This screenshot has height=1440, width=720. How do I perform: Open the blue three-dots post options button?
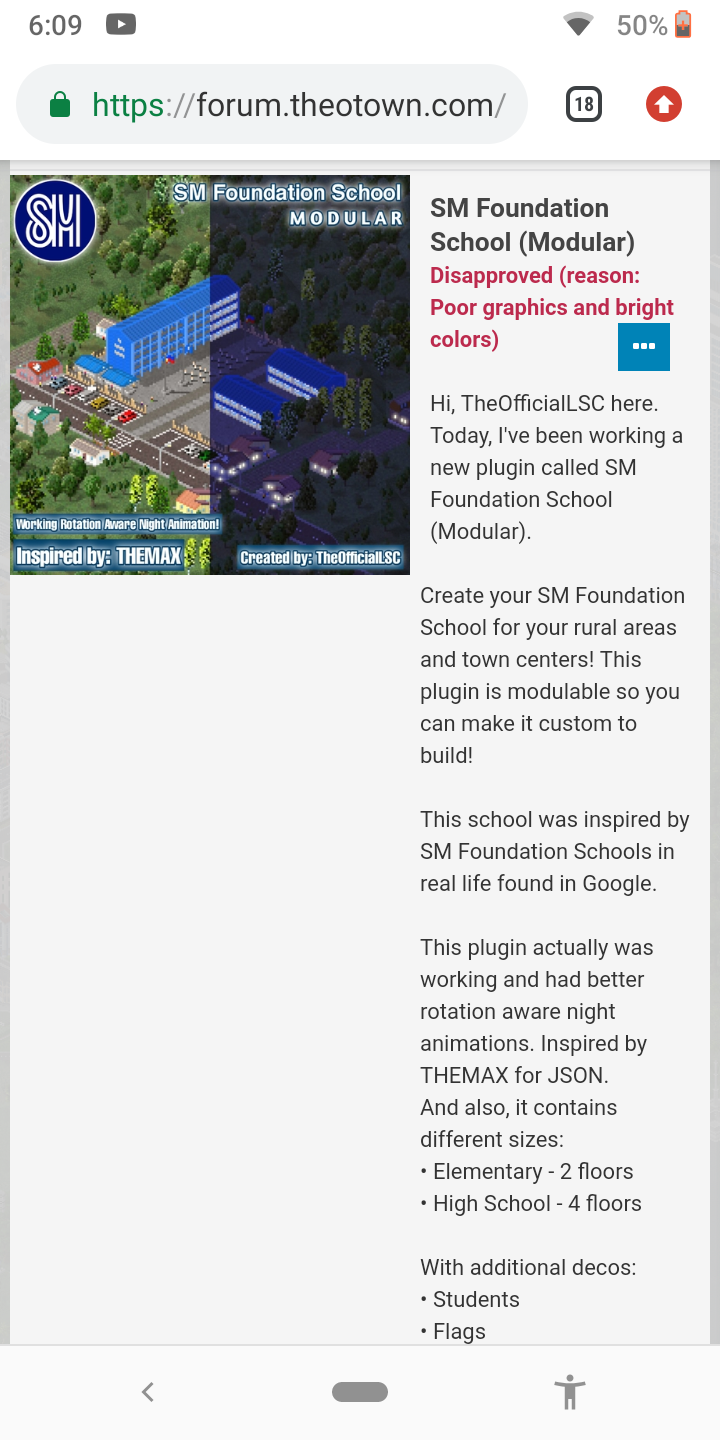pos(644,347)
